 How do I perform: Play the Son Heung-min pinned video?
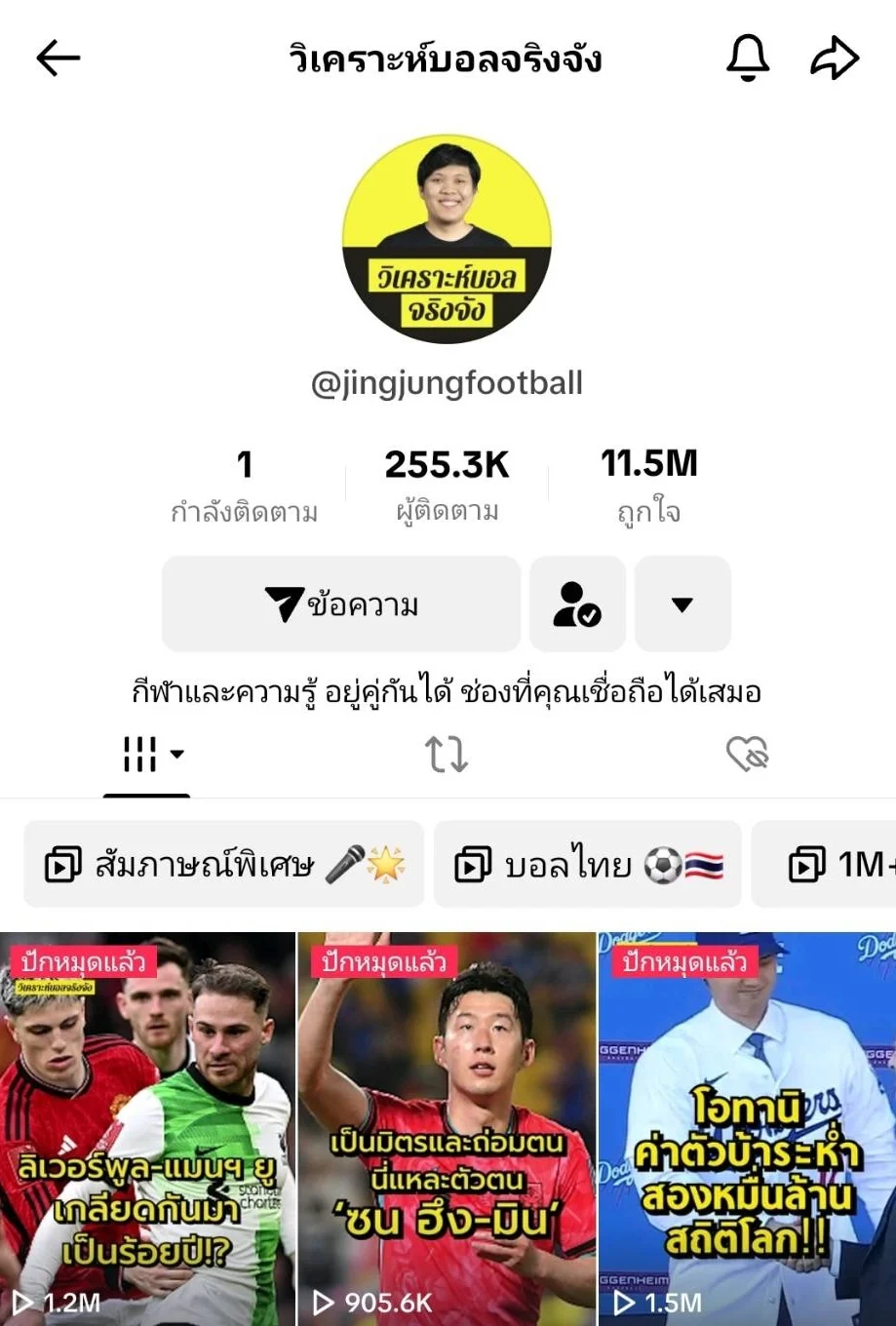(447, 1128)
